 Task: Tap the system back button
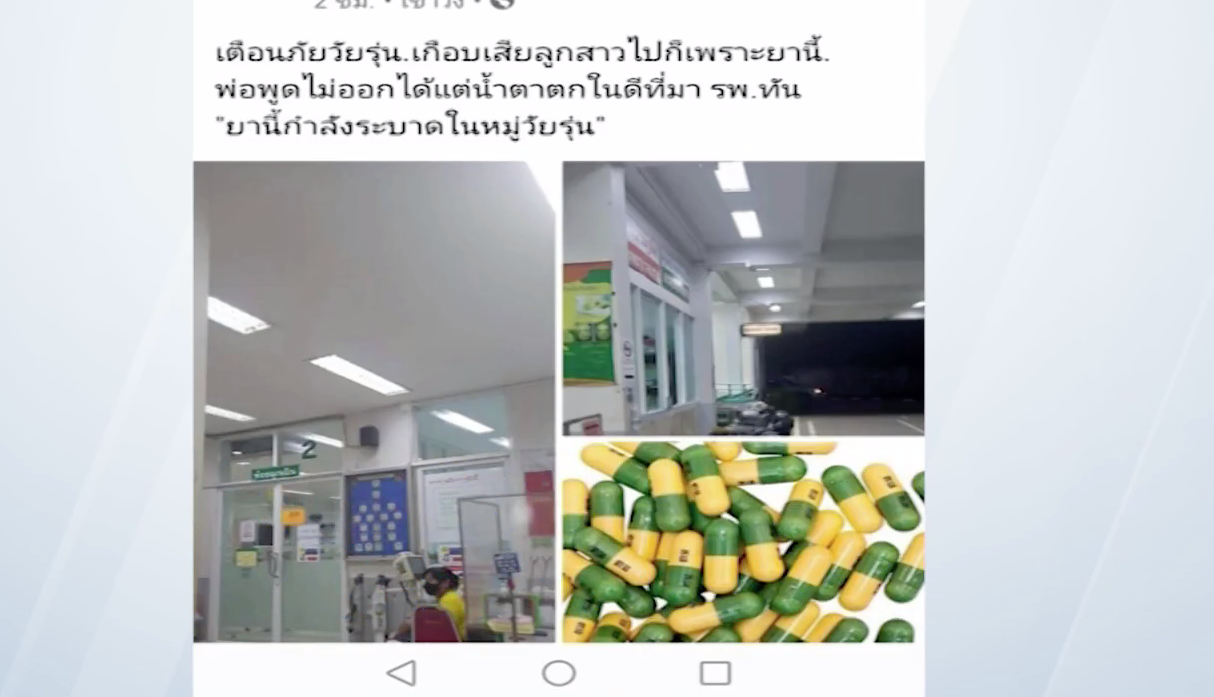tap(401, 673)
